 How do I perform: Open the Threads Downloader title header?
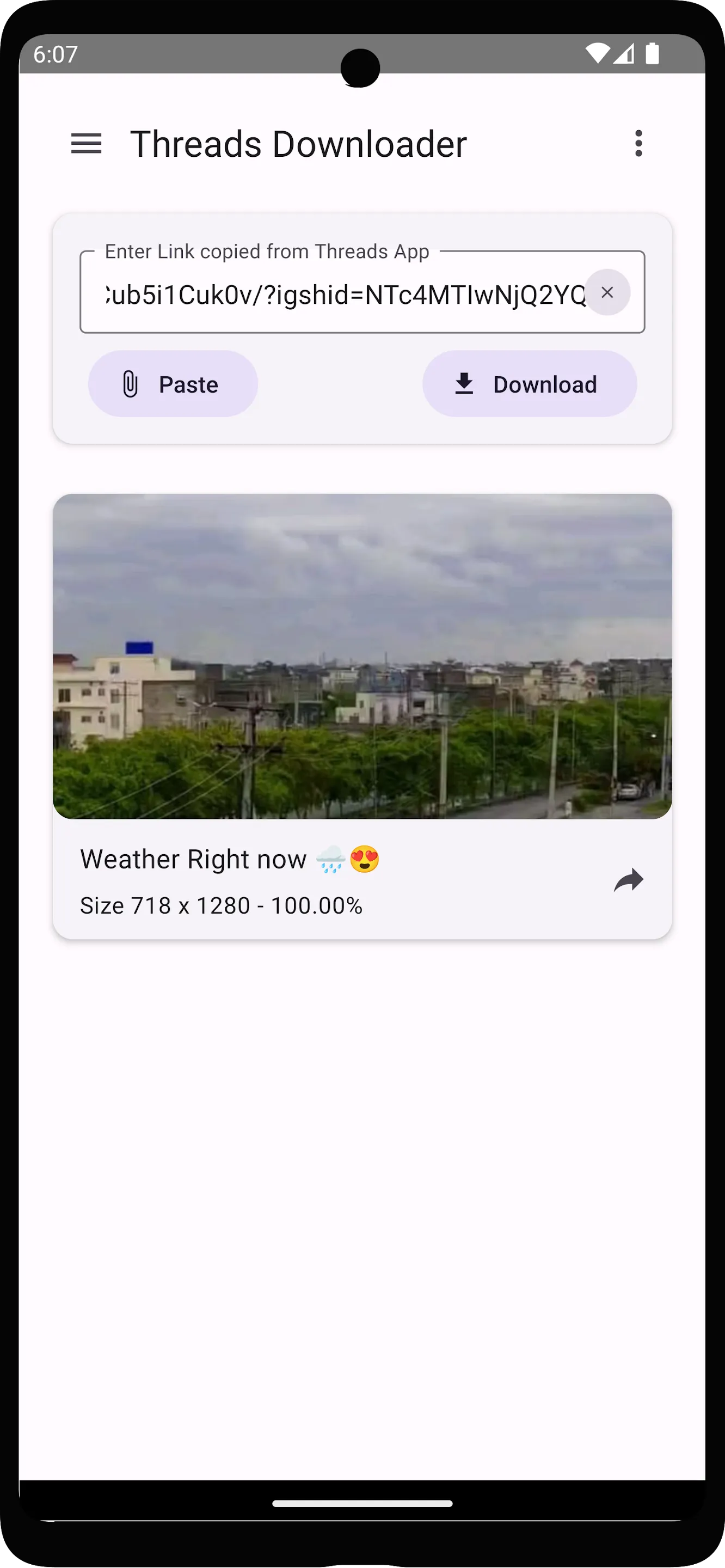point(299,144)
